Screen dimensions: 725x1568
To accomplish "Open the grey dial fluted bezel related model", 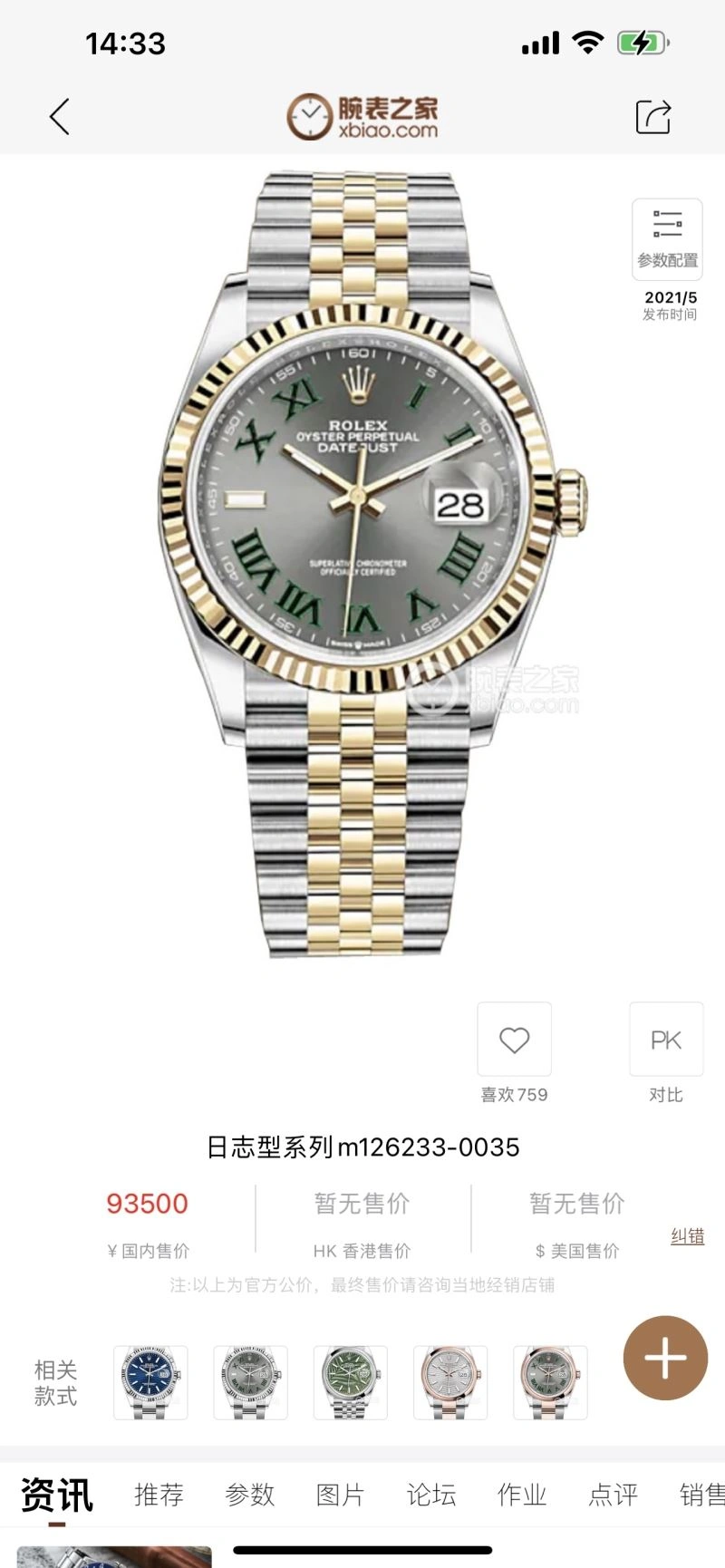I will point(250,1382).
